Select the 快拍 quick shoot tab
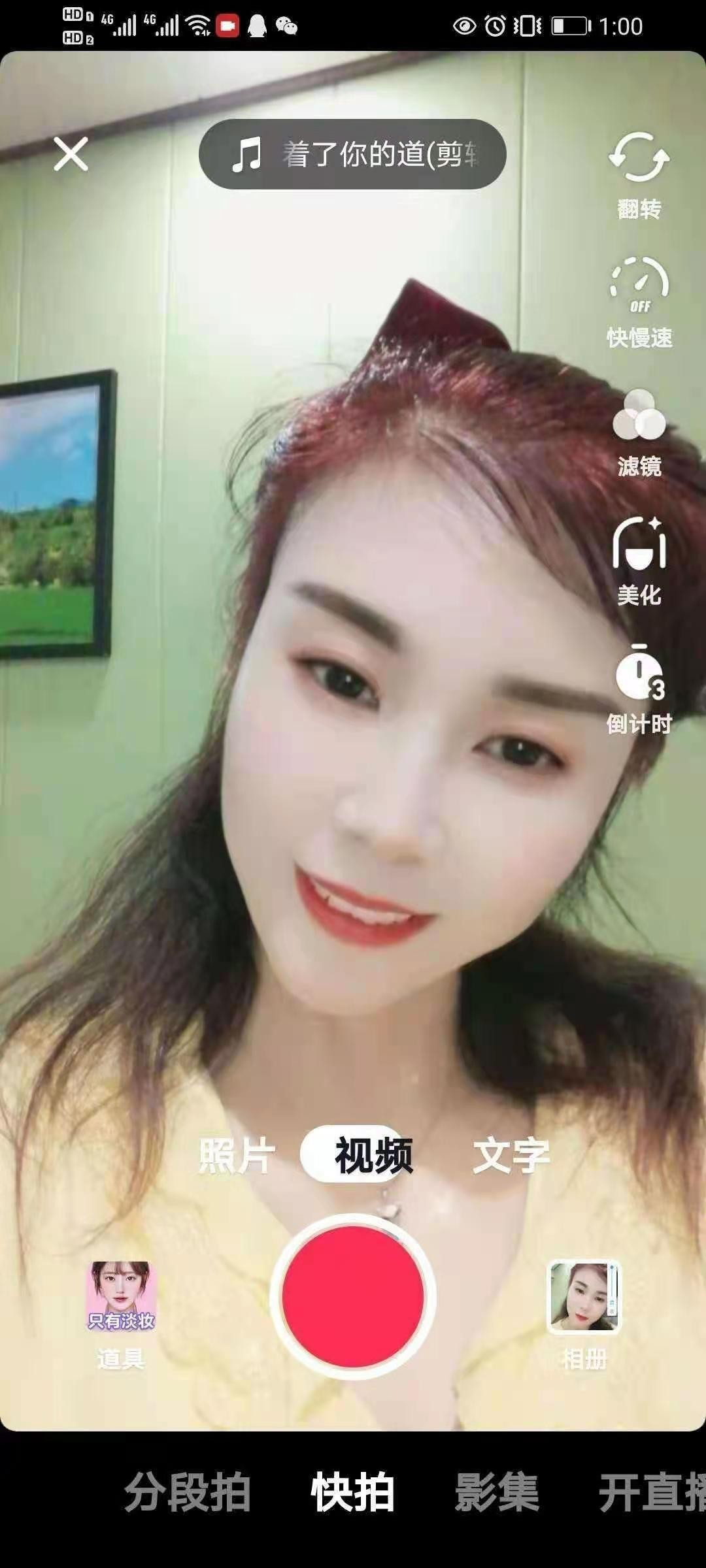 [x=352, y=1492]
